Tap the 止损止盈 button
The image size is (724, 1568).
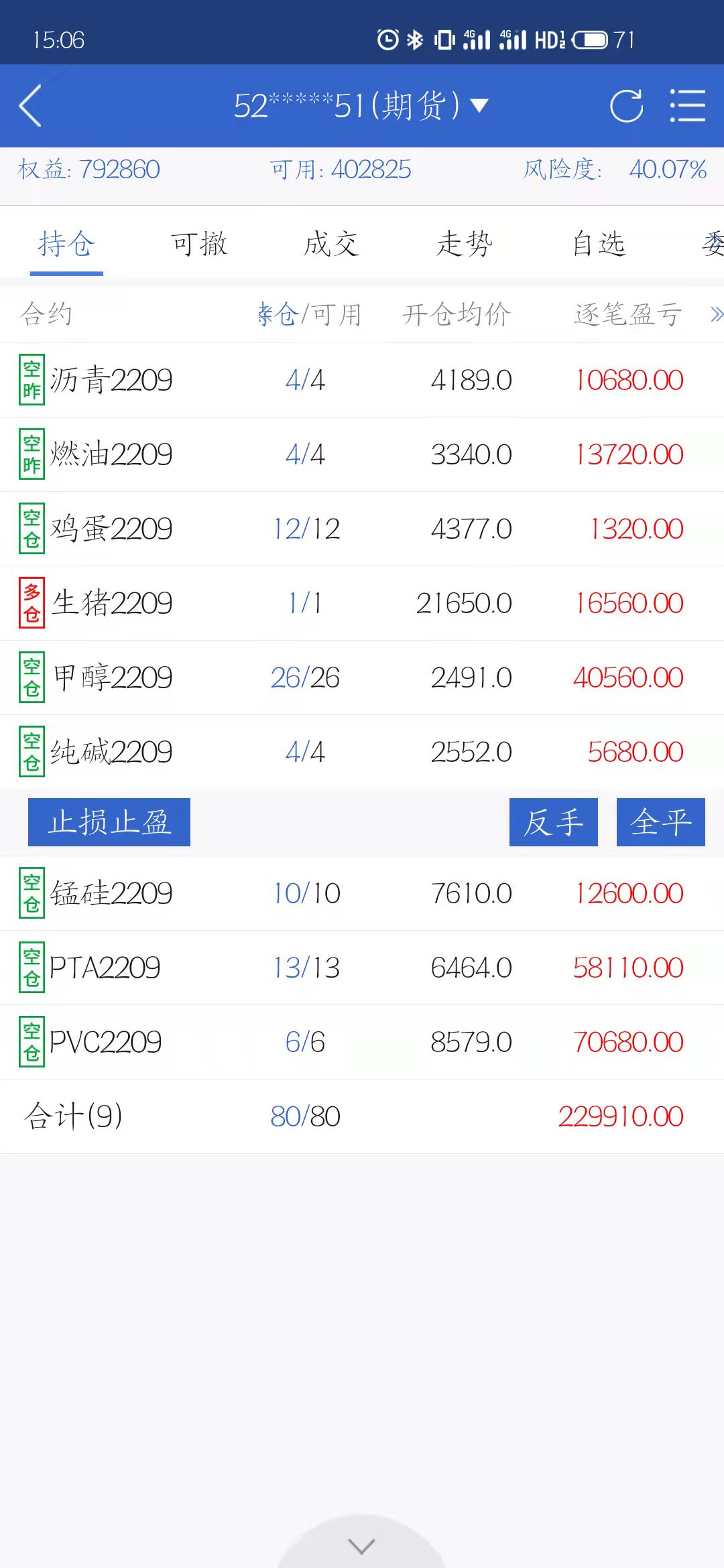click(109, 822)
